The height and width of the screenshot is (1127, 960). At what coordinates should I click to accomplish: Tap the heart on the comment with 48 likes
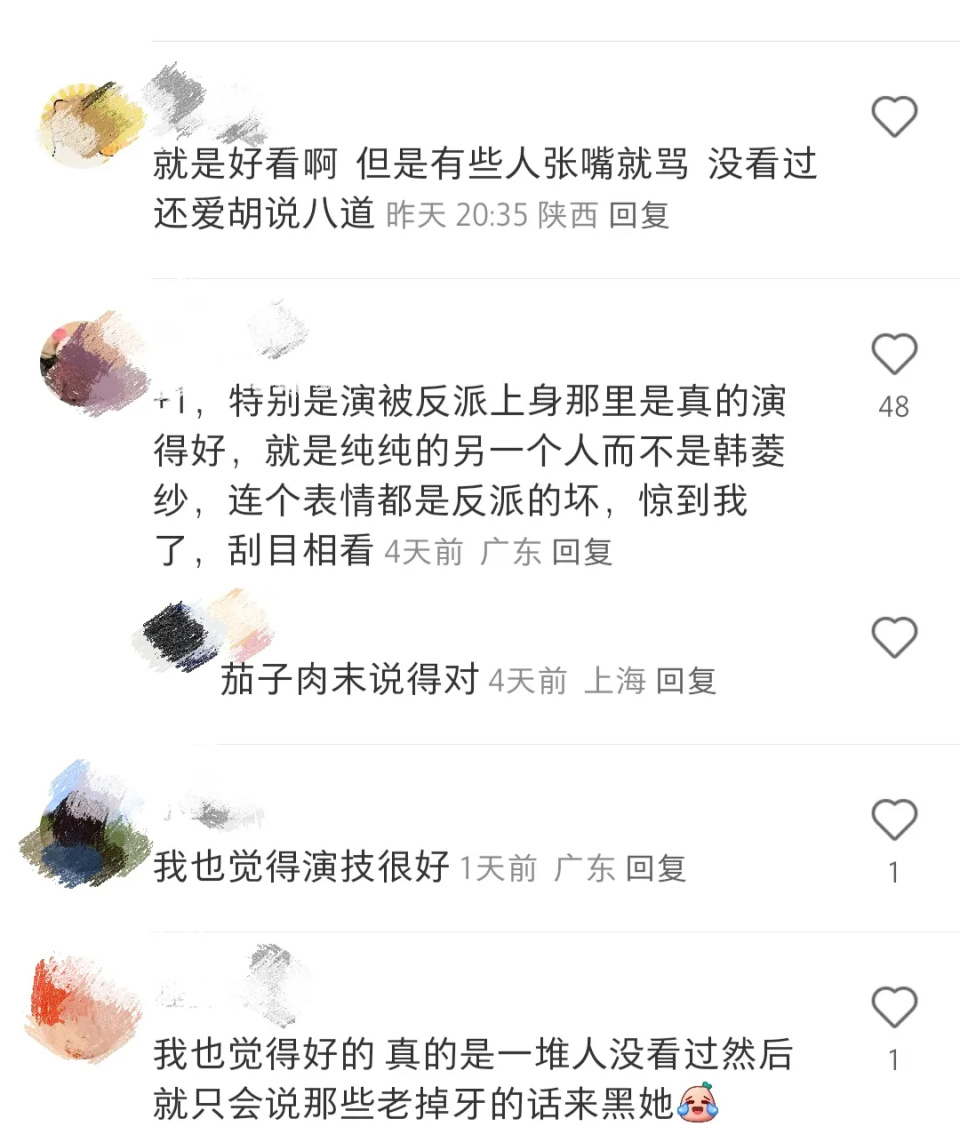coord(893,355)
